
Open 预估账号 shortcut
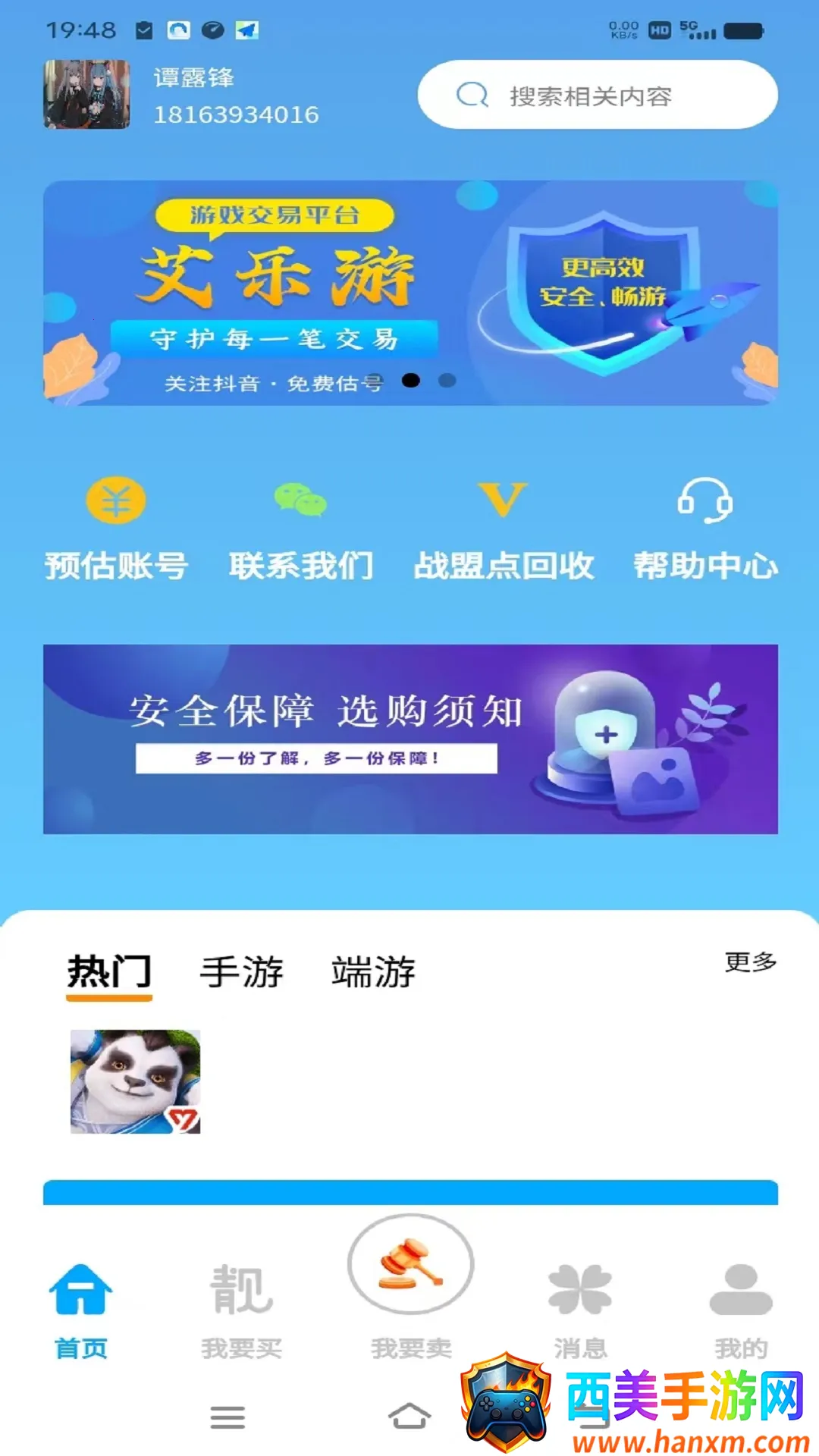115,529
